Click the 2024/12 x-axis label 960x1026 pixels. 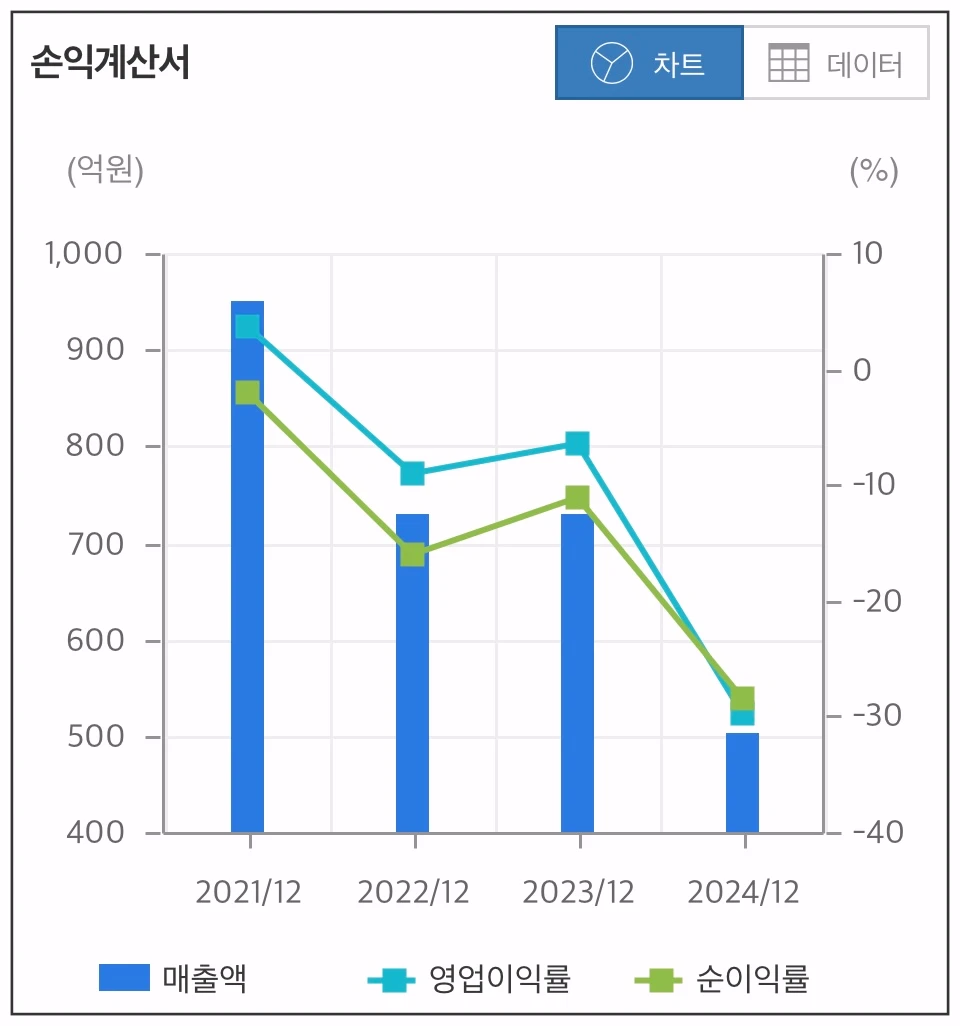744,890
